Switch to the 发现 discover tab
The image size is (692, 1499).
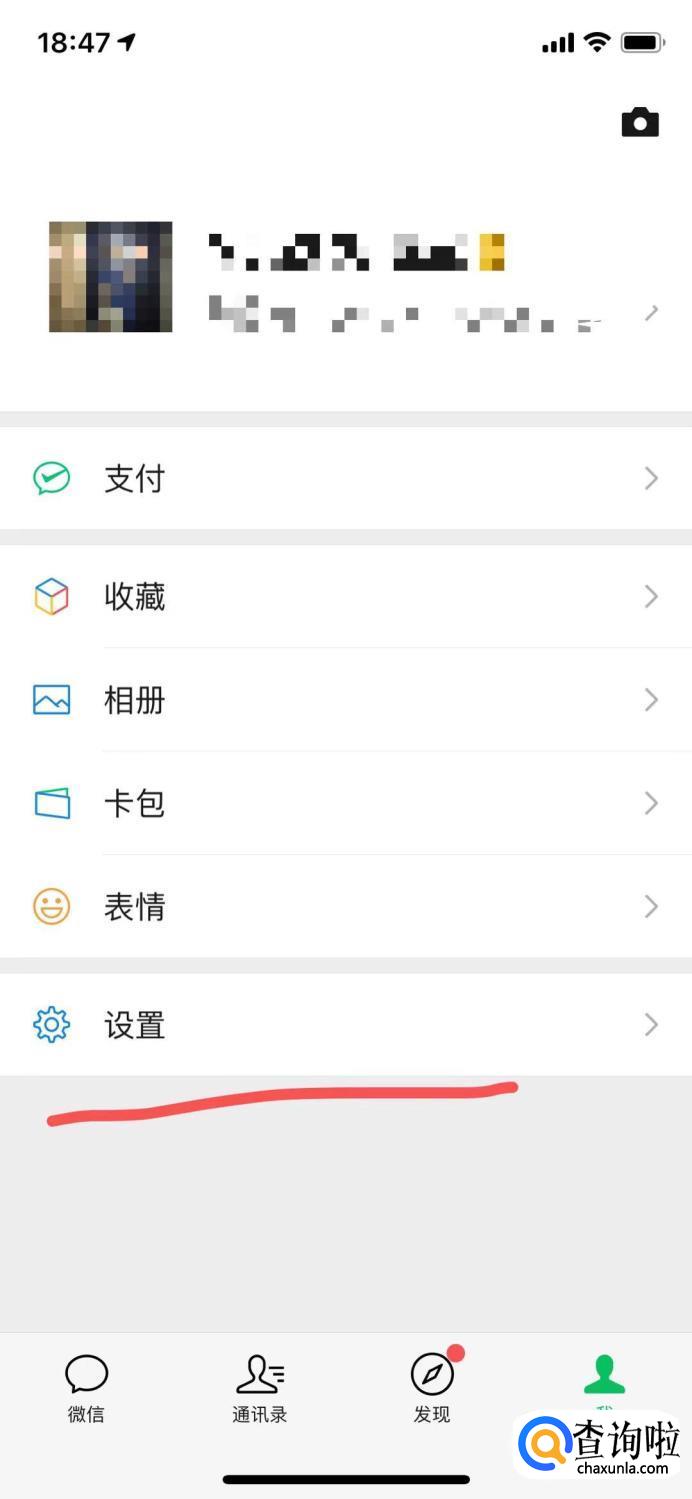432,1388
